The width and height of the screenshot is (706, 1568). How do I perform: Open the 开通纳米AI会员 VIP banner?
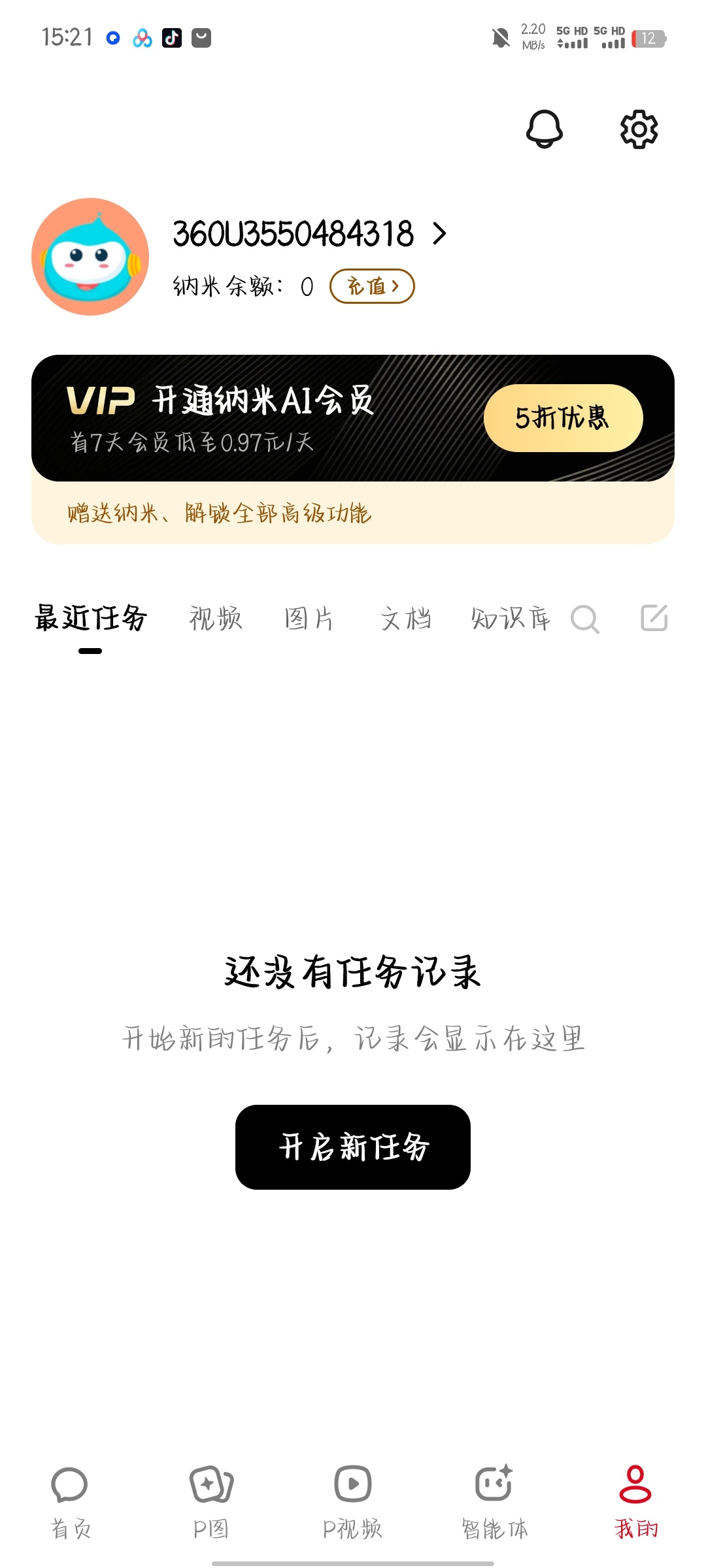tap(261, 418)
